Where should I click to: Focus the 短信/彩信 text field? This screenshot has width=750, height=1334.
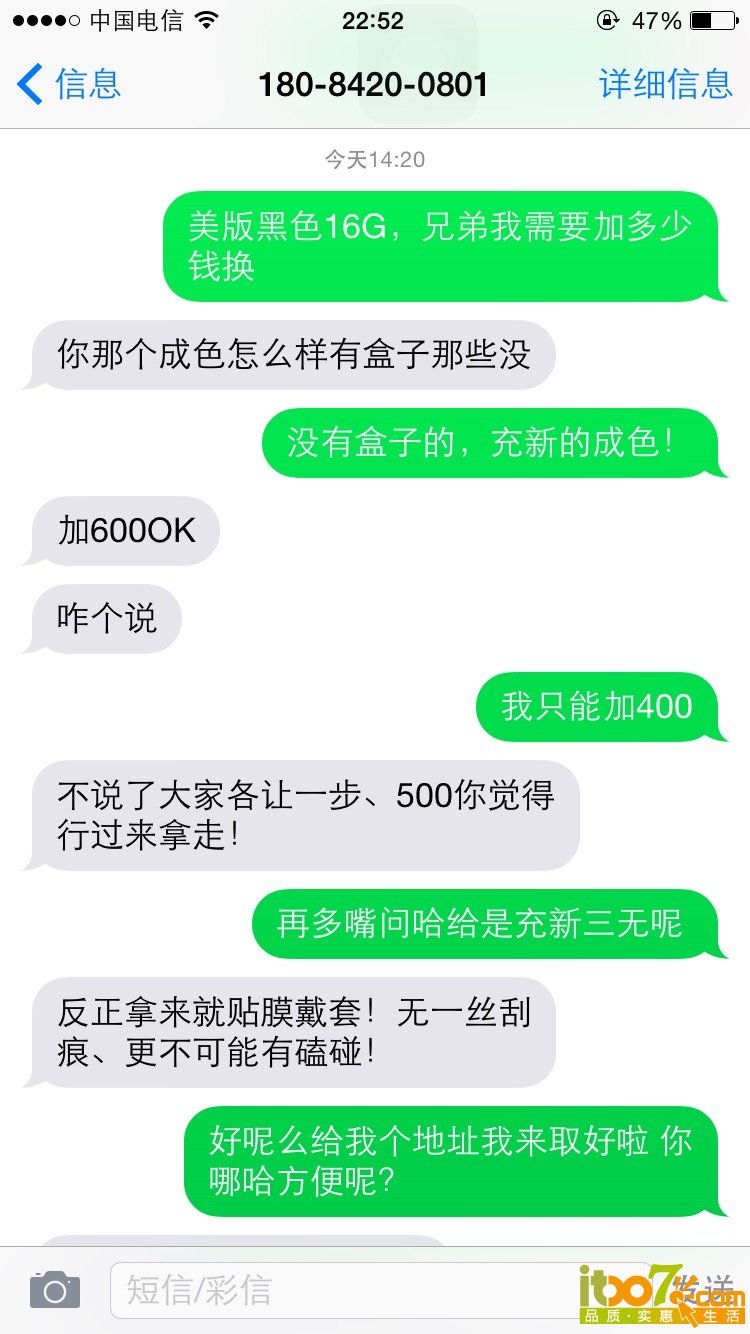(x=340, y=1291)
